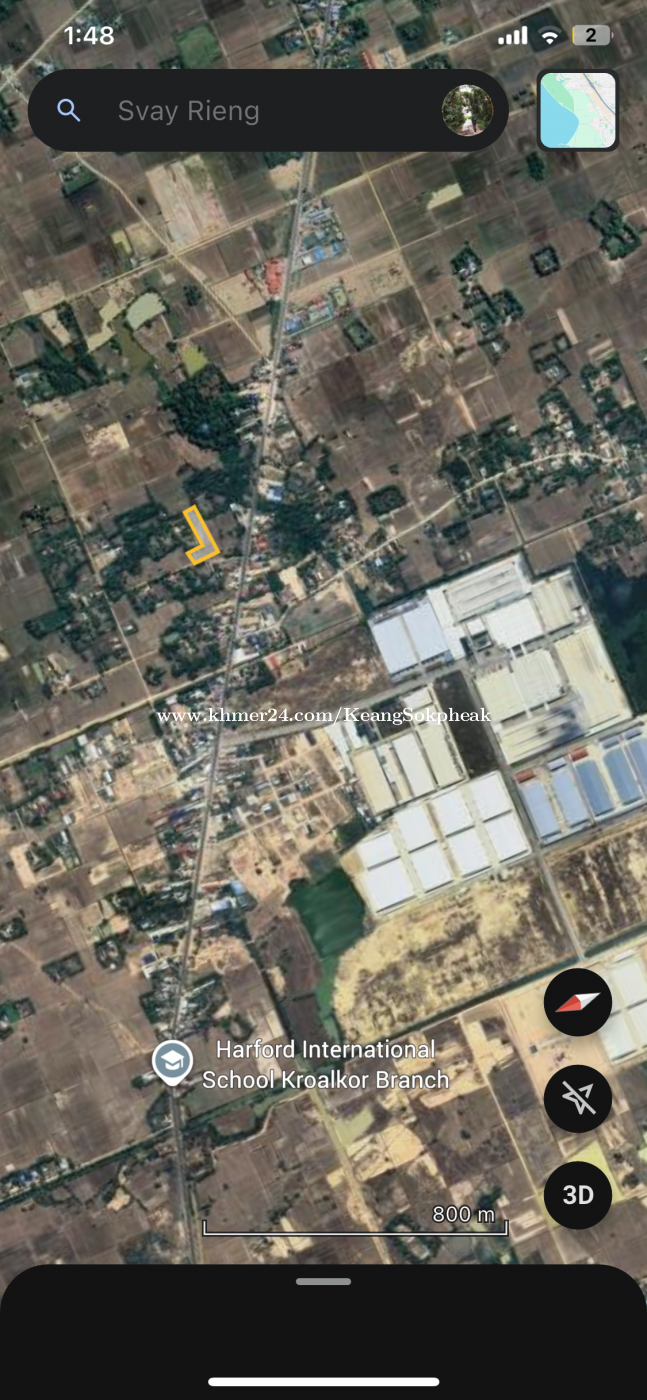Open the account profile avatar
Image resolution: width=647 pixels, height=1400 pixels.
point(467,110)
